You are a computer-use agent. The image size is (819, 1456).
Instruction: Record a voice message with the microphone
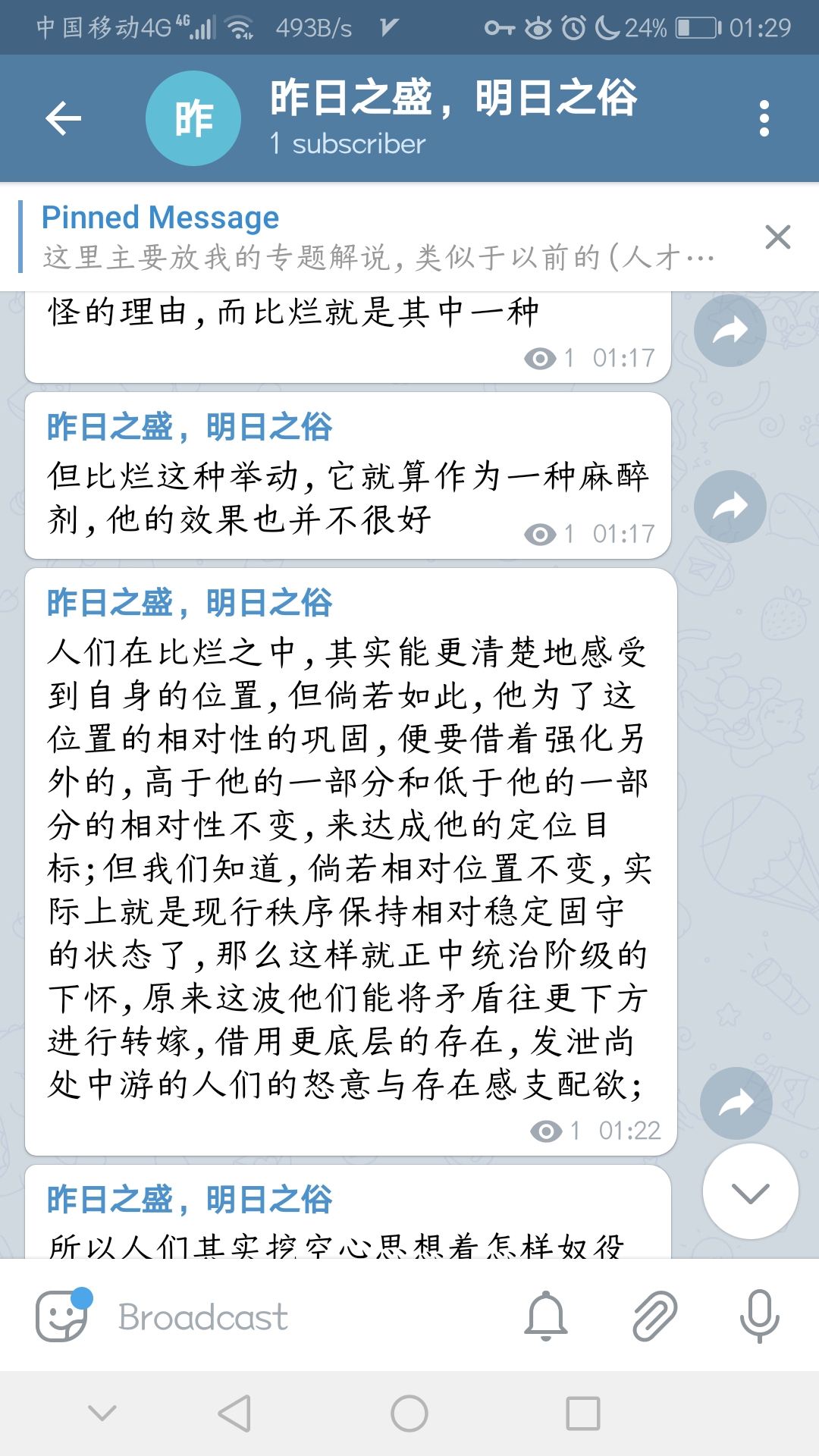click(x=759, y=1316)
